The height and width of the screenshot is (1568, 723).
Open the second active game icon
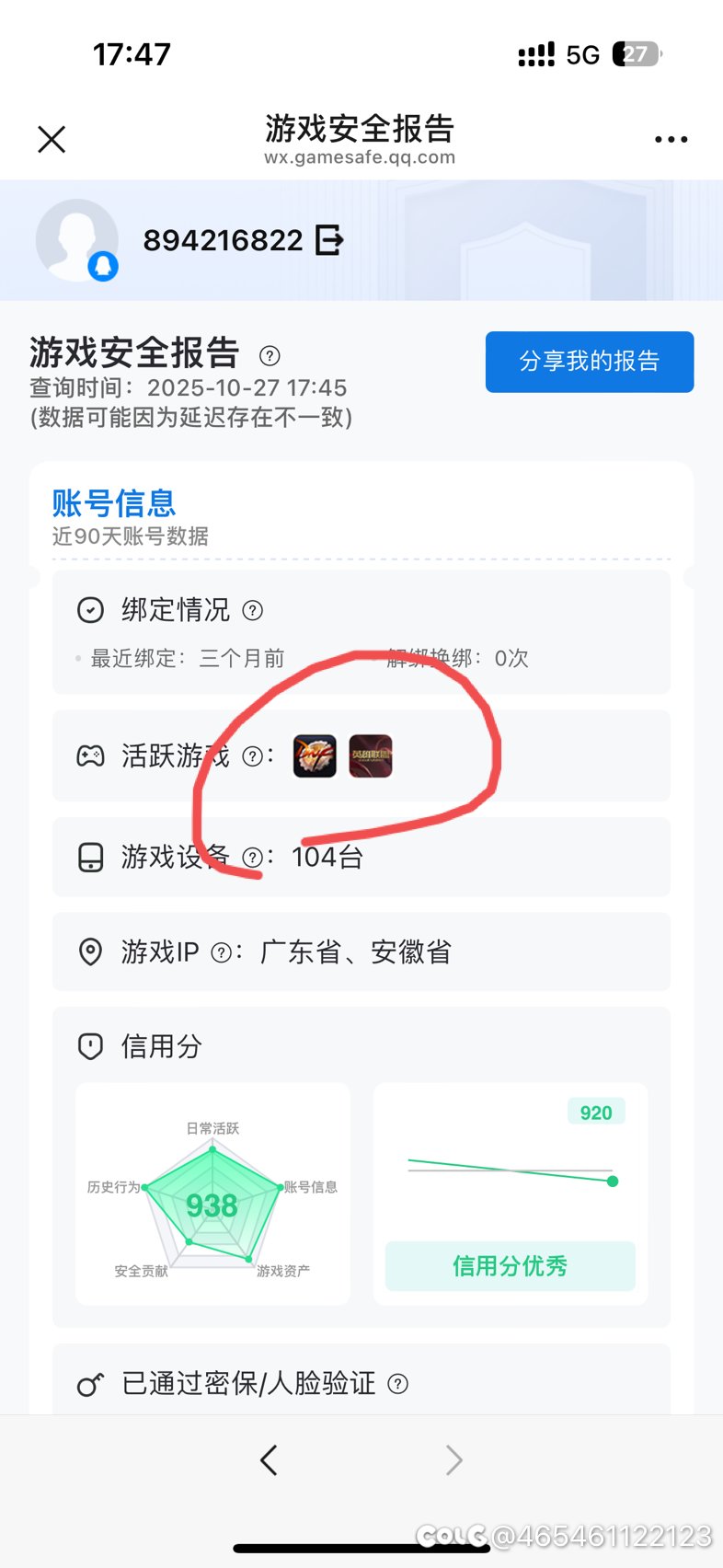[371, 756]
